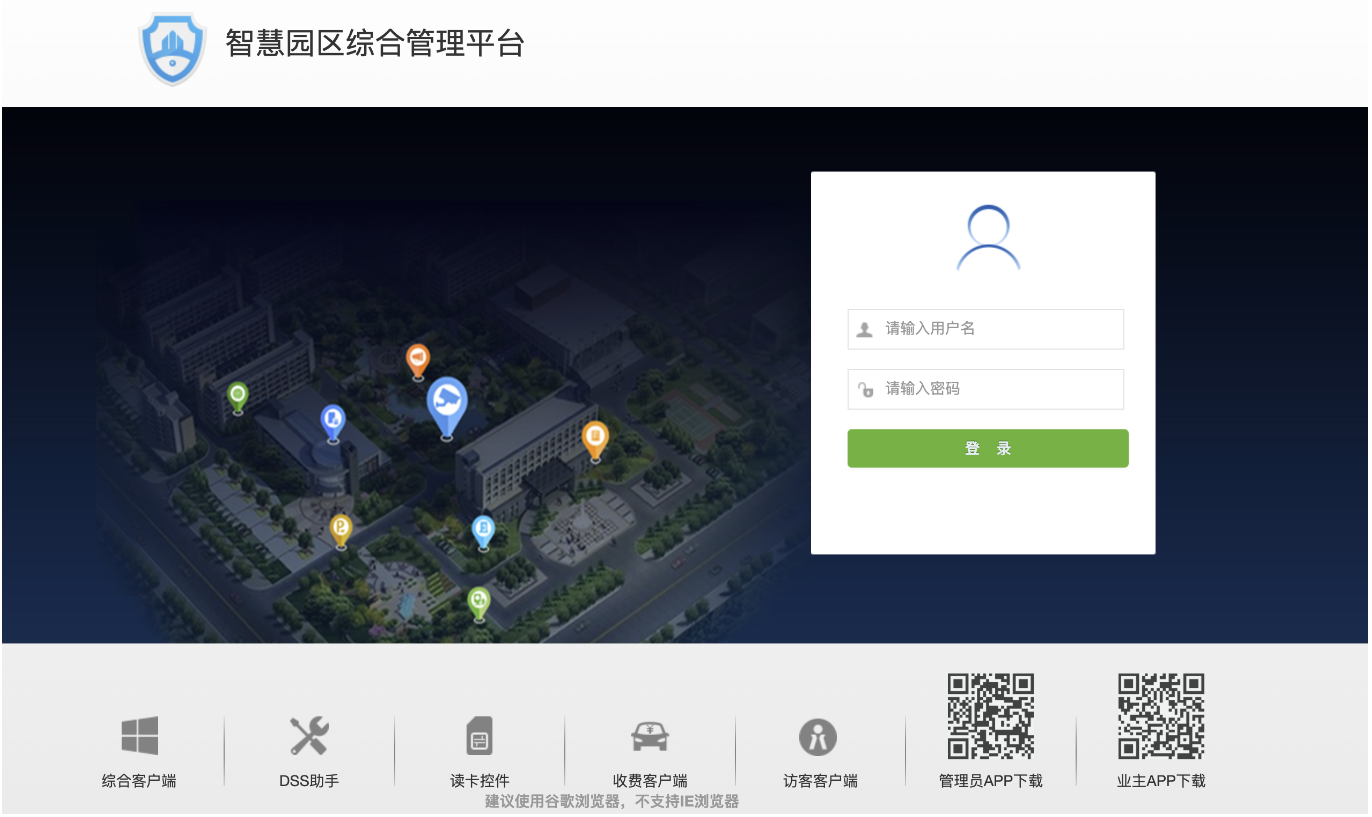Download the 访客客户端 visitor client
1372x817 pixels.
[x=819, y=740]
